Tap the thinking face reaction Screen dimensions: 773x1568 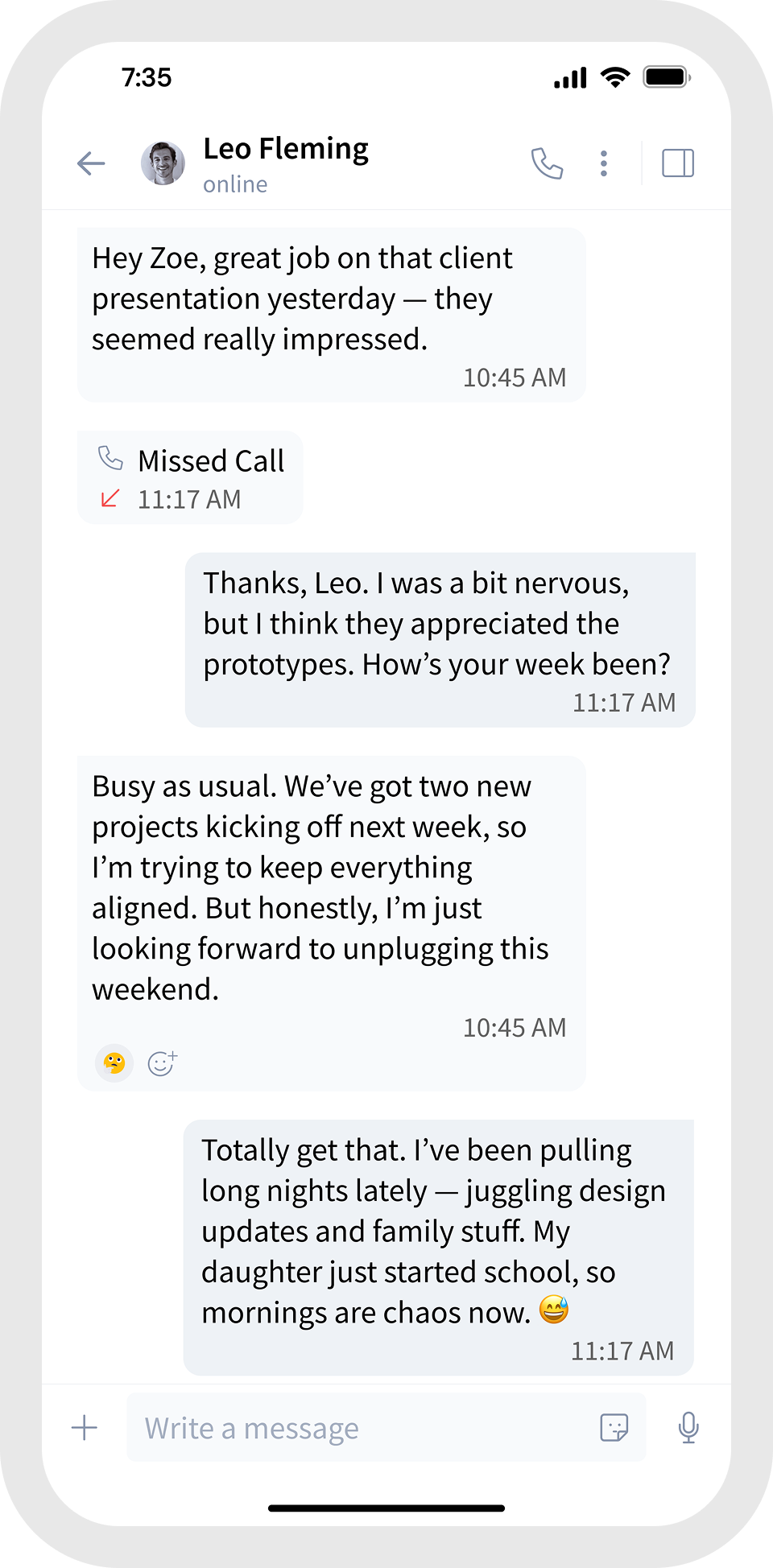click(x=114, y=1063)
